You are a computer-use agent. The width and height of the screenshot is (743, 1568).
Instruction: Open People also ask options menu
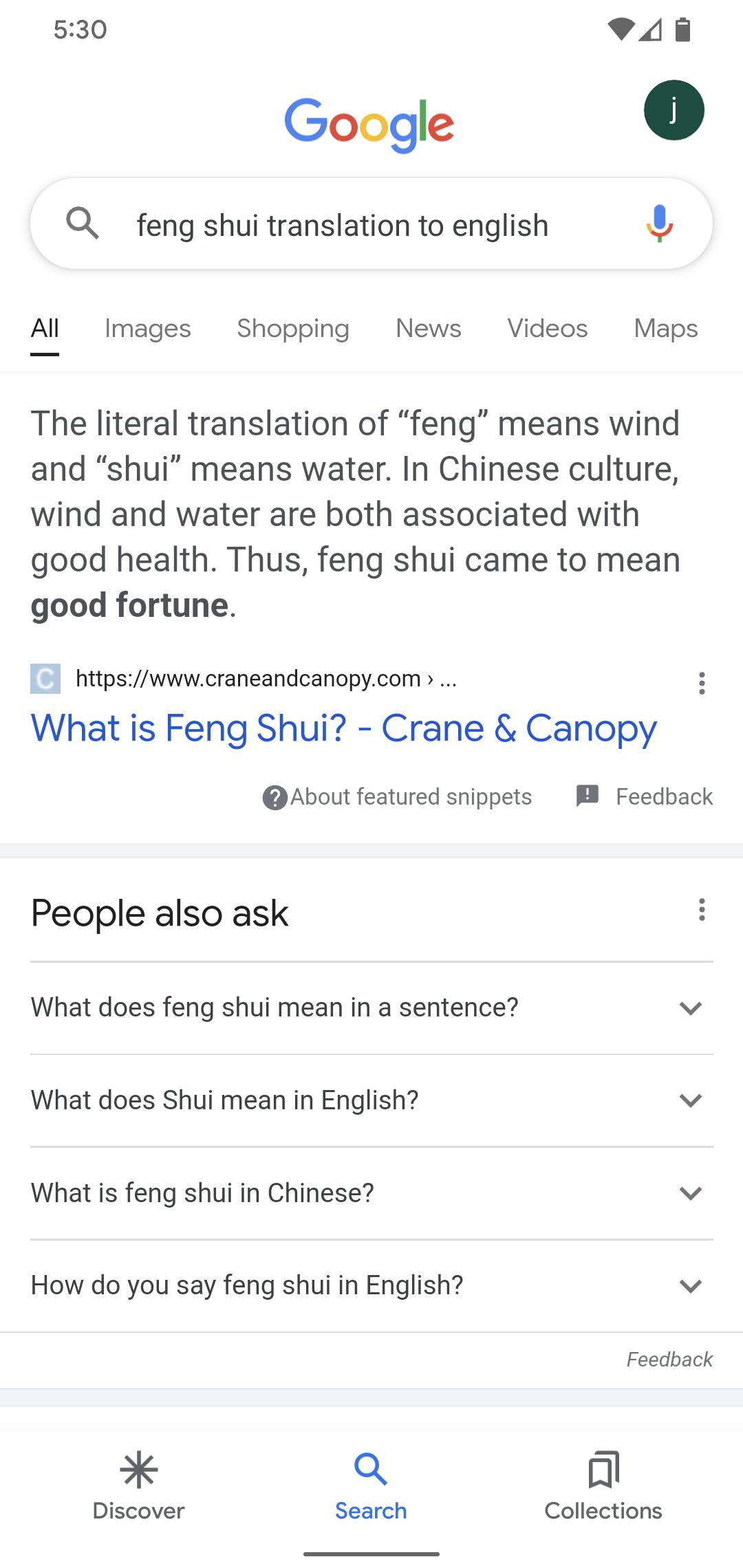click(x=701, y=909)
